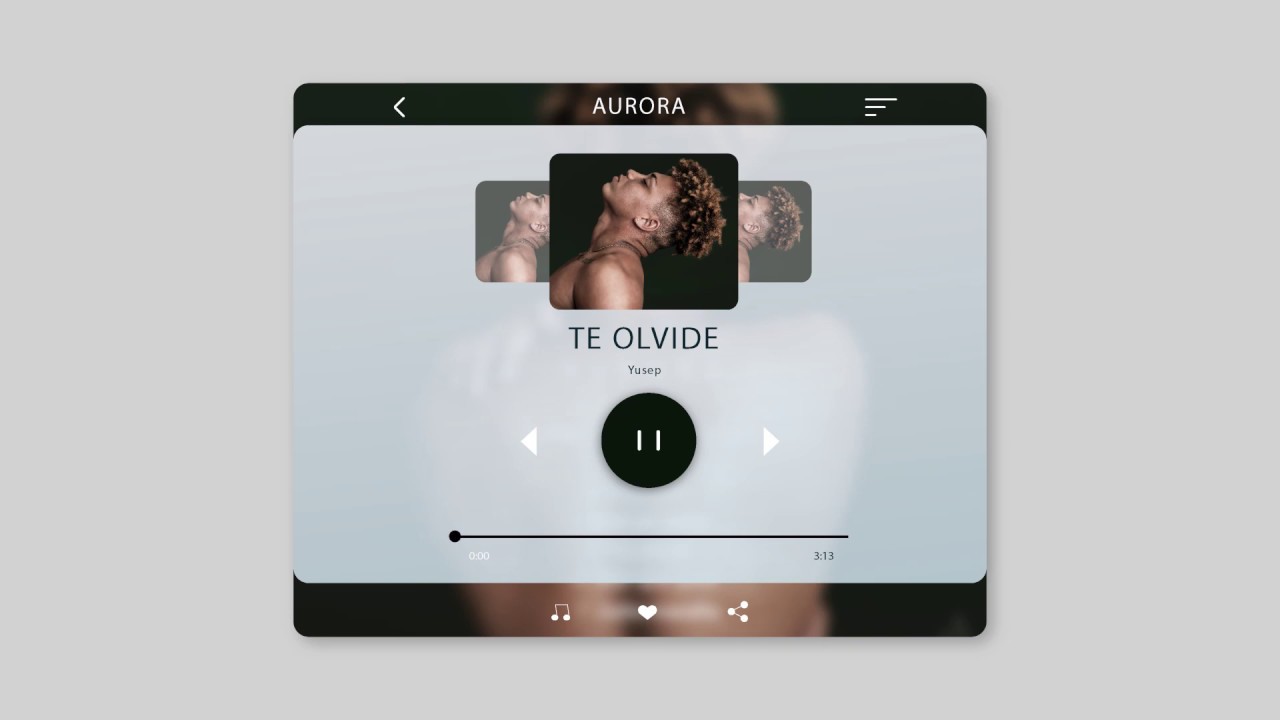The image size is (1280, 720).
Task: Tap the song progress bar
Action: click(x=651, y=537)
